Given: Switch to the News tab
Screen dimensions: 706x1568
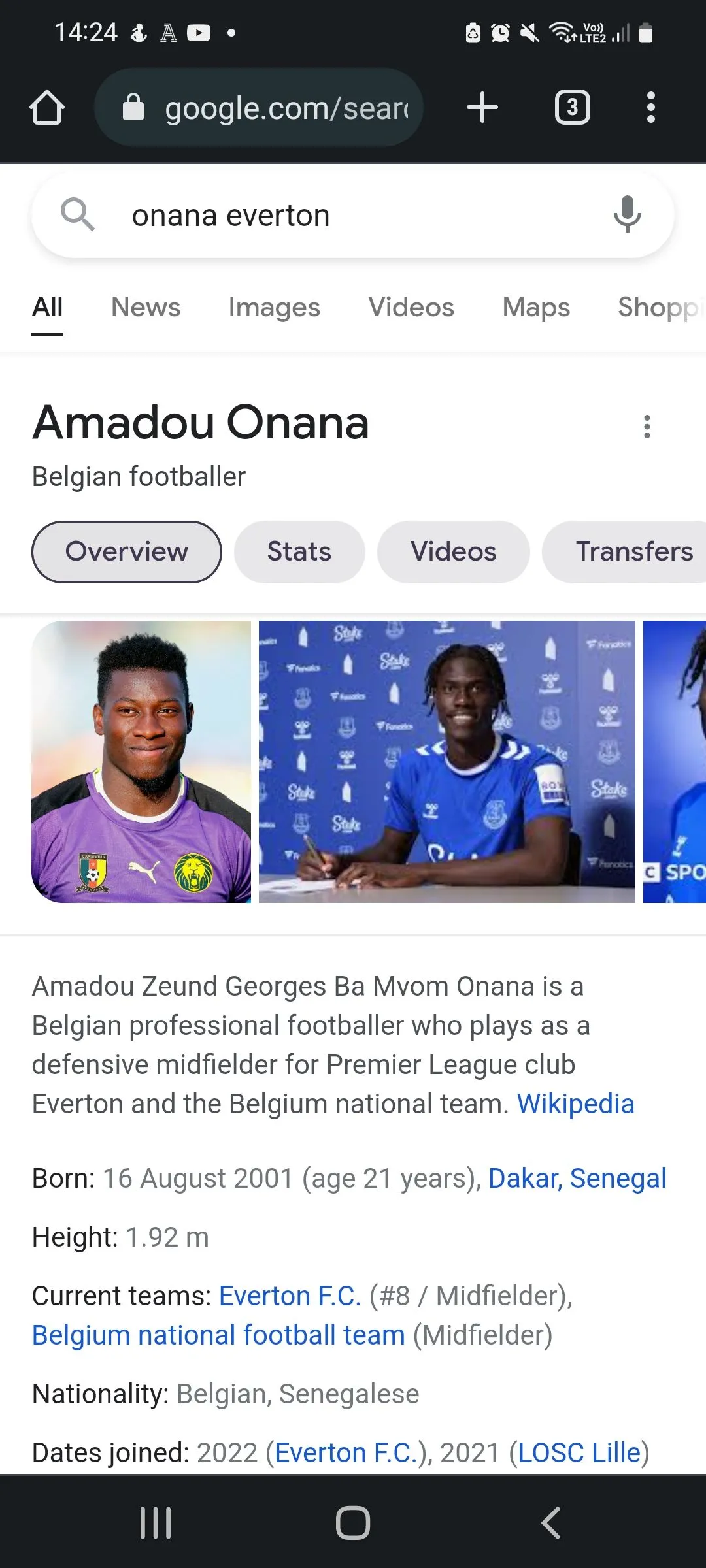Looking at the screenshot, I should point(145,307).
